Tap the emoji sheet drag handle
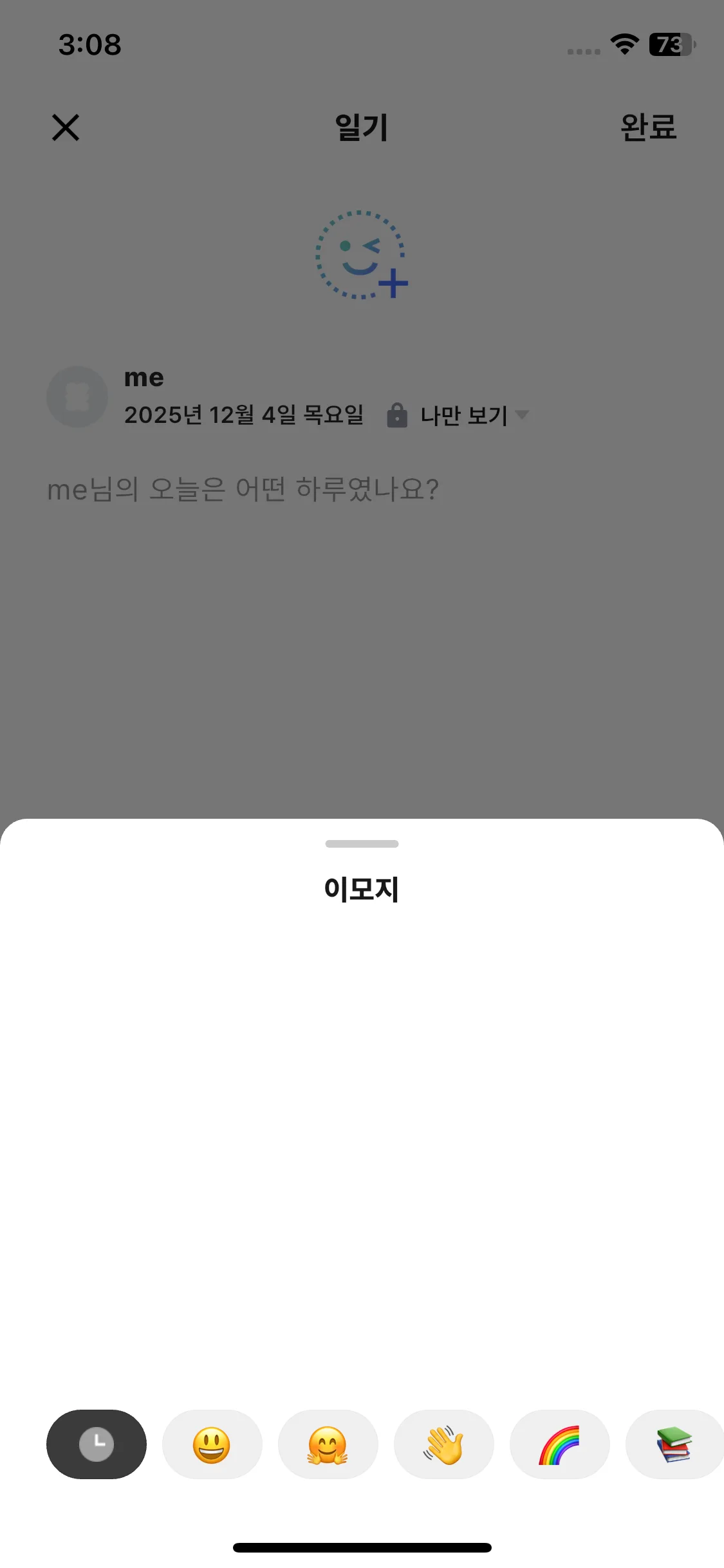724x1568 pixels. pos(362,843)
